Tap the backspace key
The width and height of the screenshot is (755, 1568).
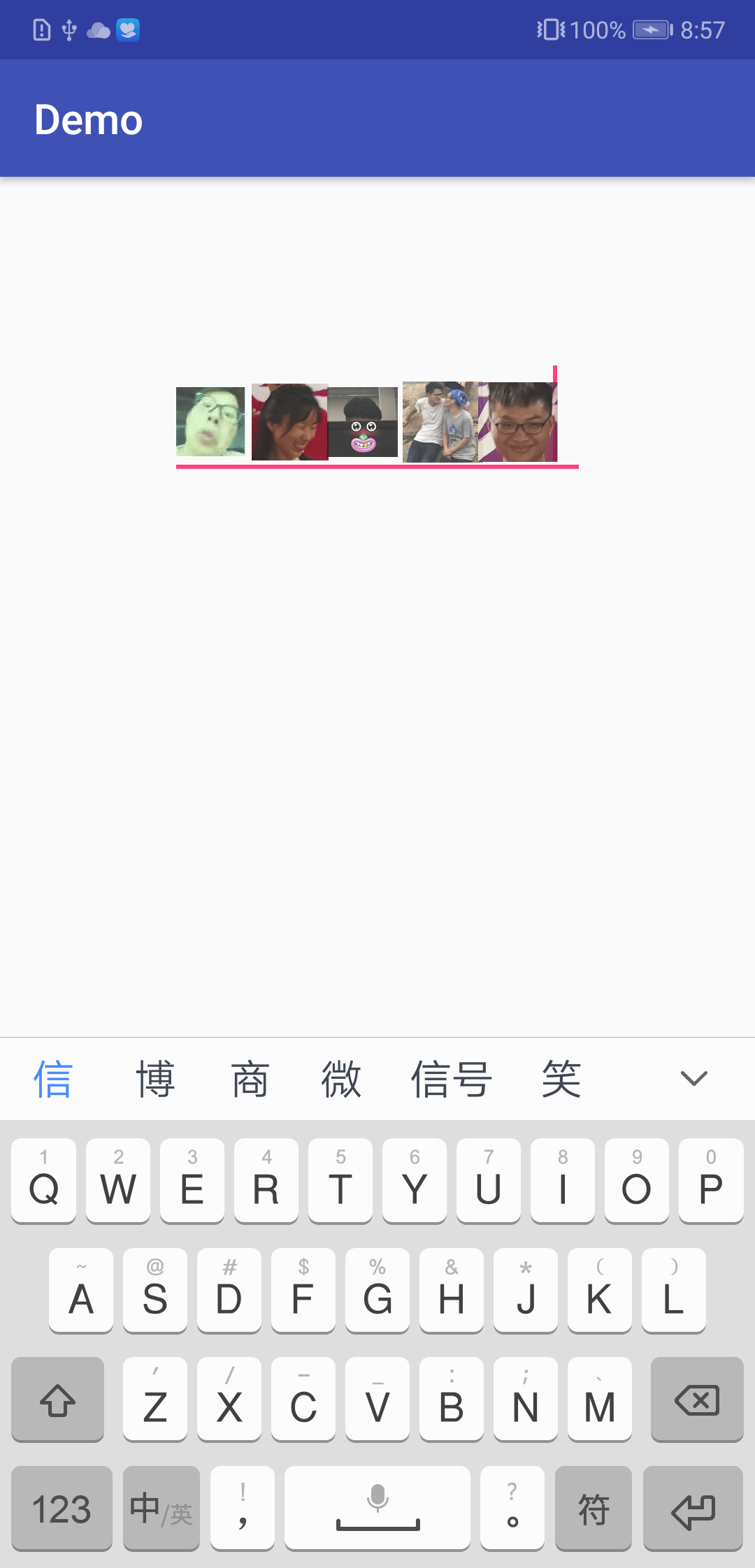click(x=696, y=1400)
